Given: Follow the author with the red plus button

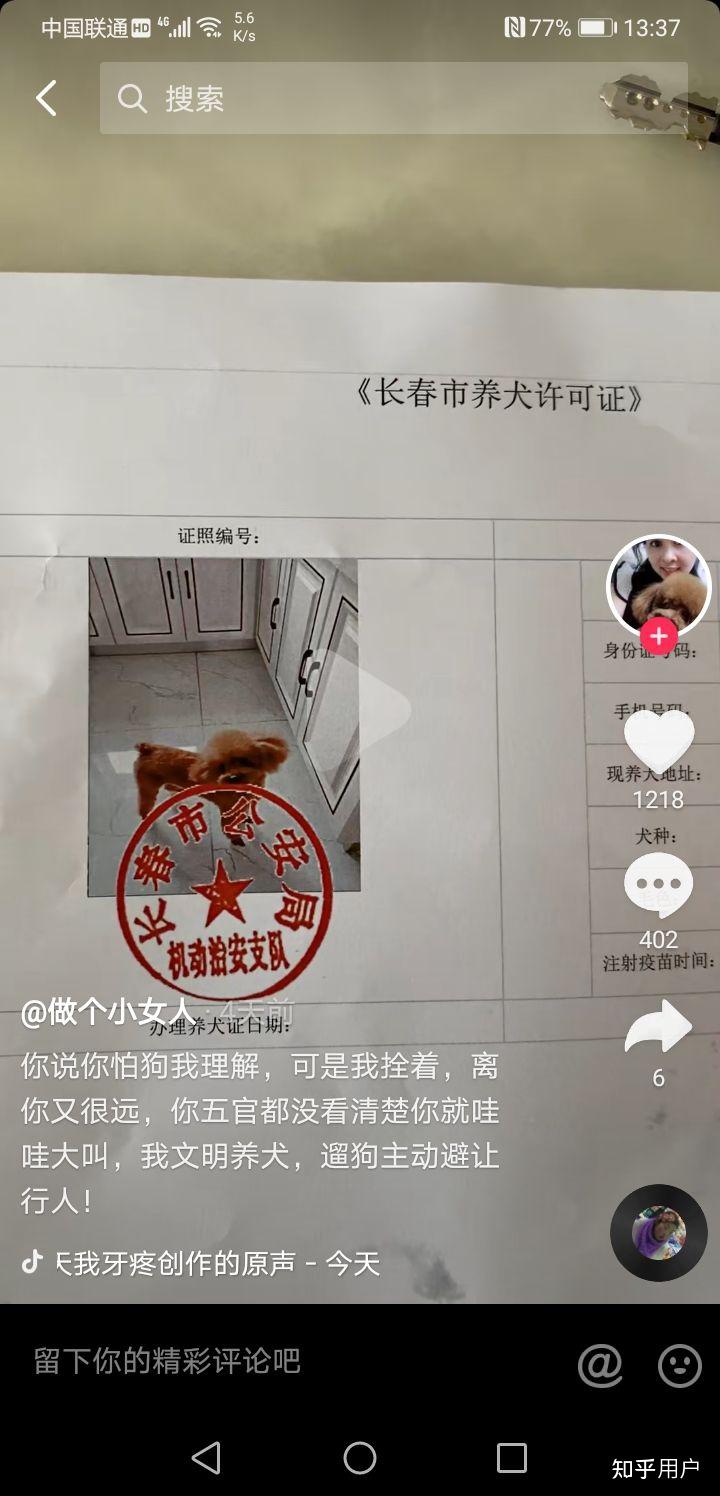Looking at the screenshot, I should [658, 636].
